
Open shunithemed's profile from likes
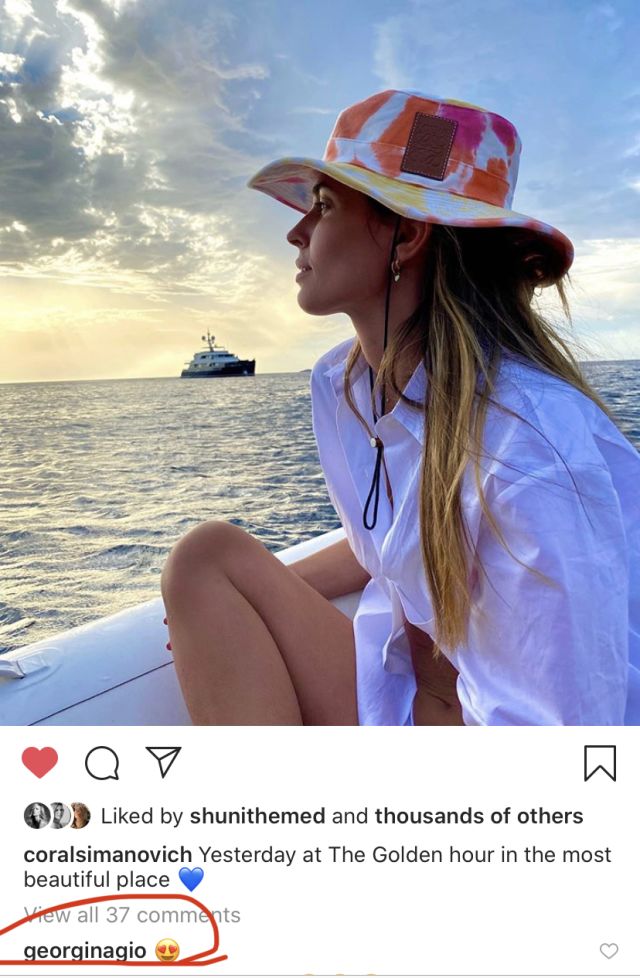(257, 816)
